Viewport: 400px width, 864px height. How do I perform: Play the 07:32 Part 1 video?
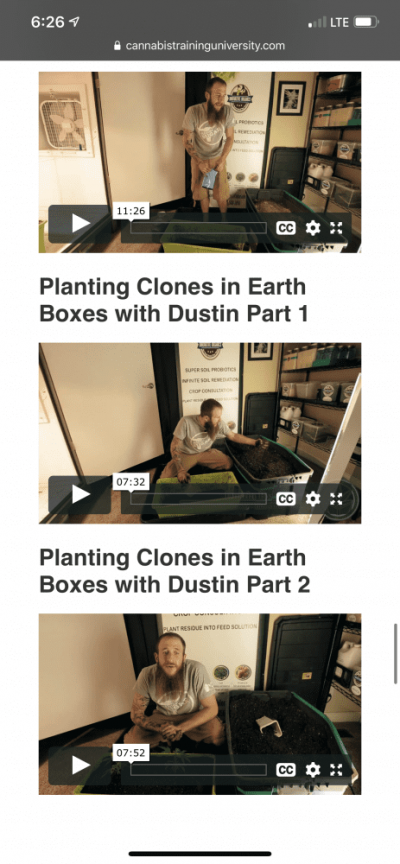80,494
